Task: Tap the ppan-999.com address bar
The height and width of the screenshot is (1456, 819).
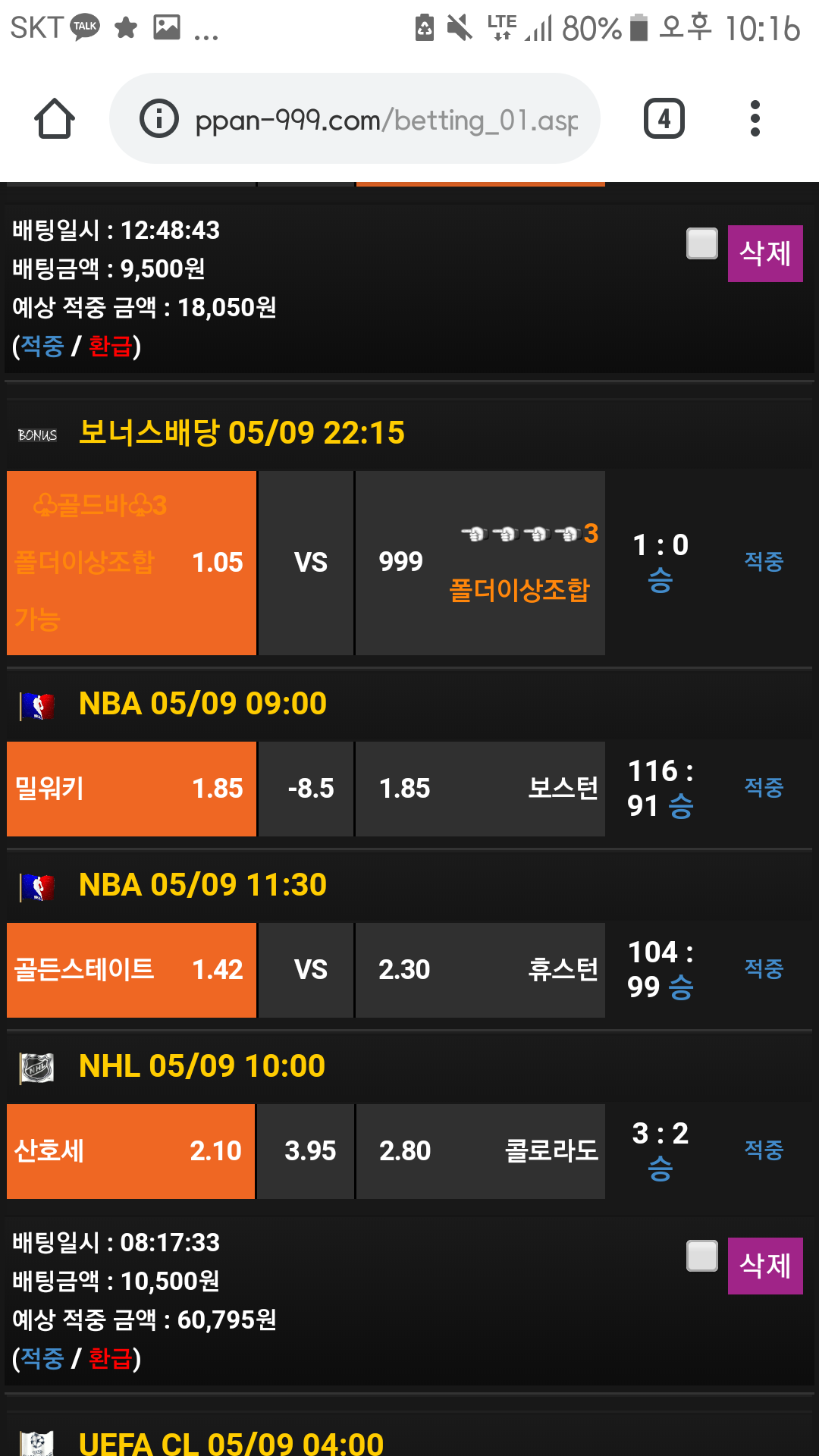Action: (x=387, y=120)
